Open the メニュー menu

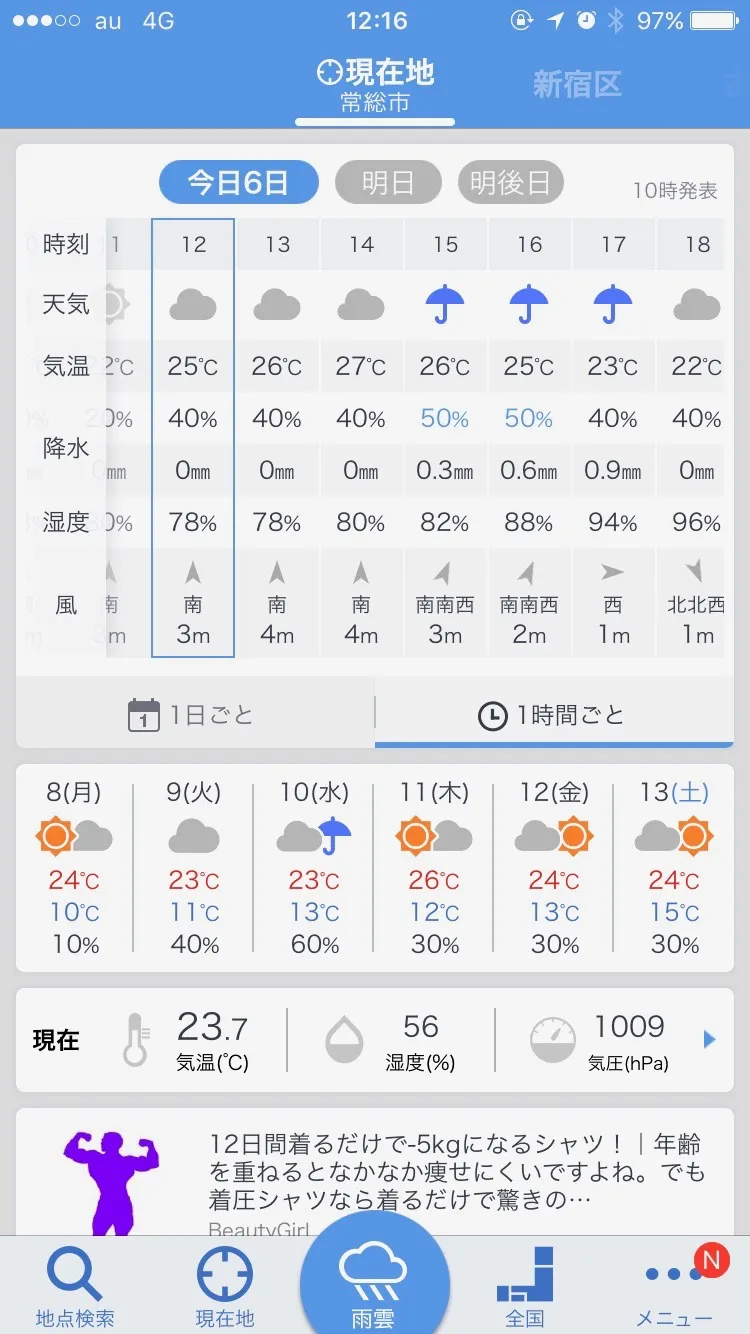pos(675,1285)
